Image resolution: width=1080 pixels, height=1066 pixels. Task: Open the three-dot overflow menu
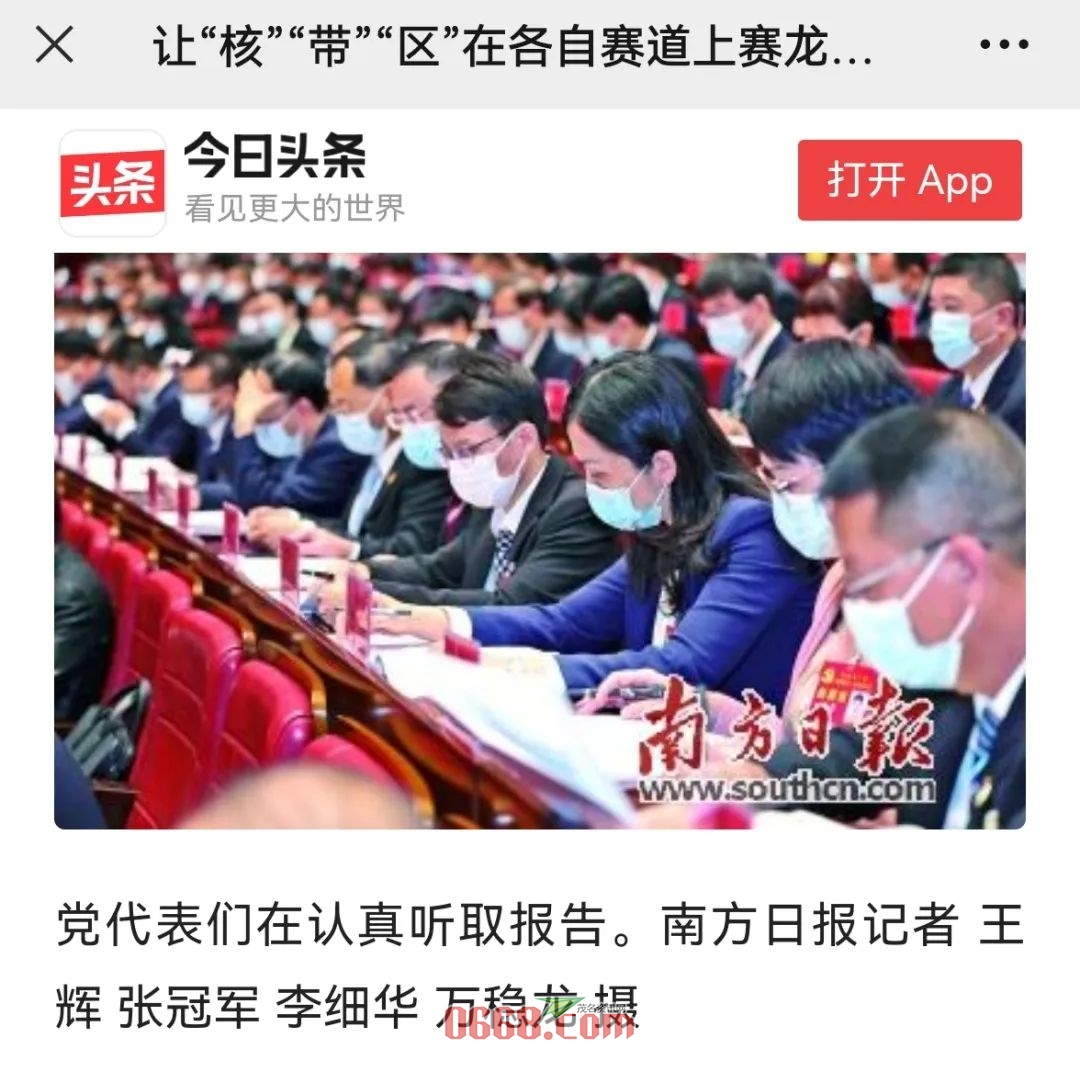pyautogui.click(x=1003, y=46)
